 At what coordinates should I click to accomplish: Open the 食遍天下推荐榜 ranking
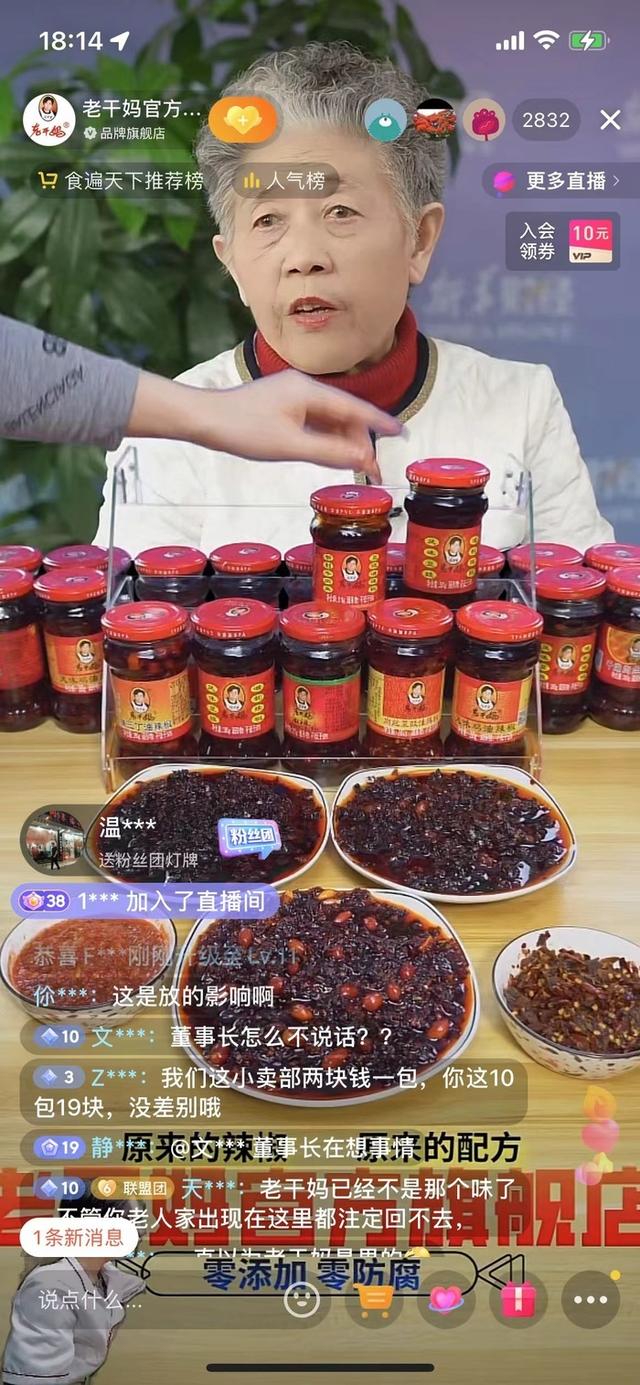(x=121, y=181)
